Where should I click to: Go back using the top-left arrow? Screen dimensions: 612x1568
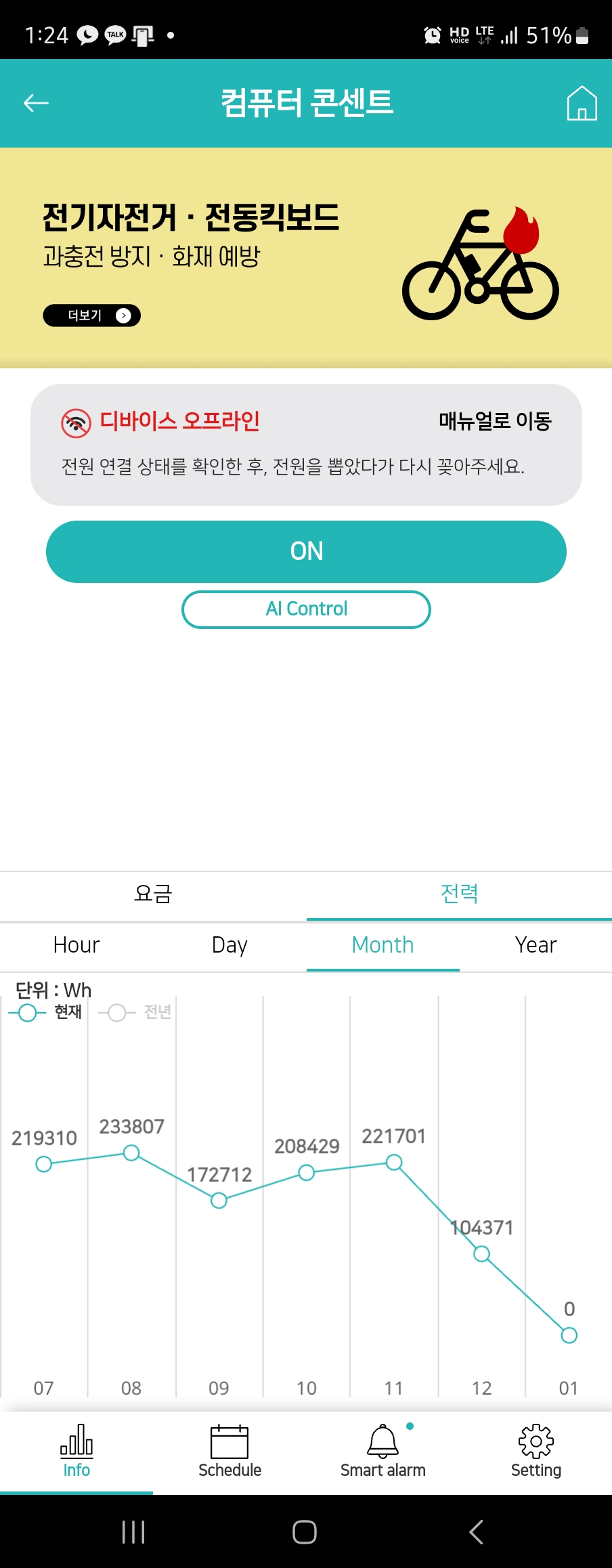(36, 103)
